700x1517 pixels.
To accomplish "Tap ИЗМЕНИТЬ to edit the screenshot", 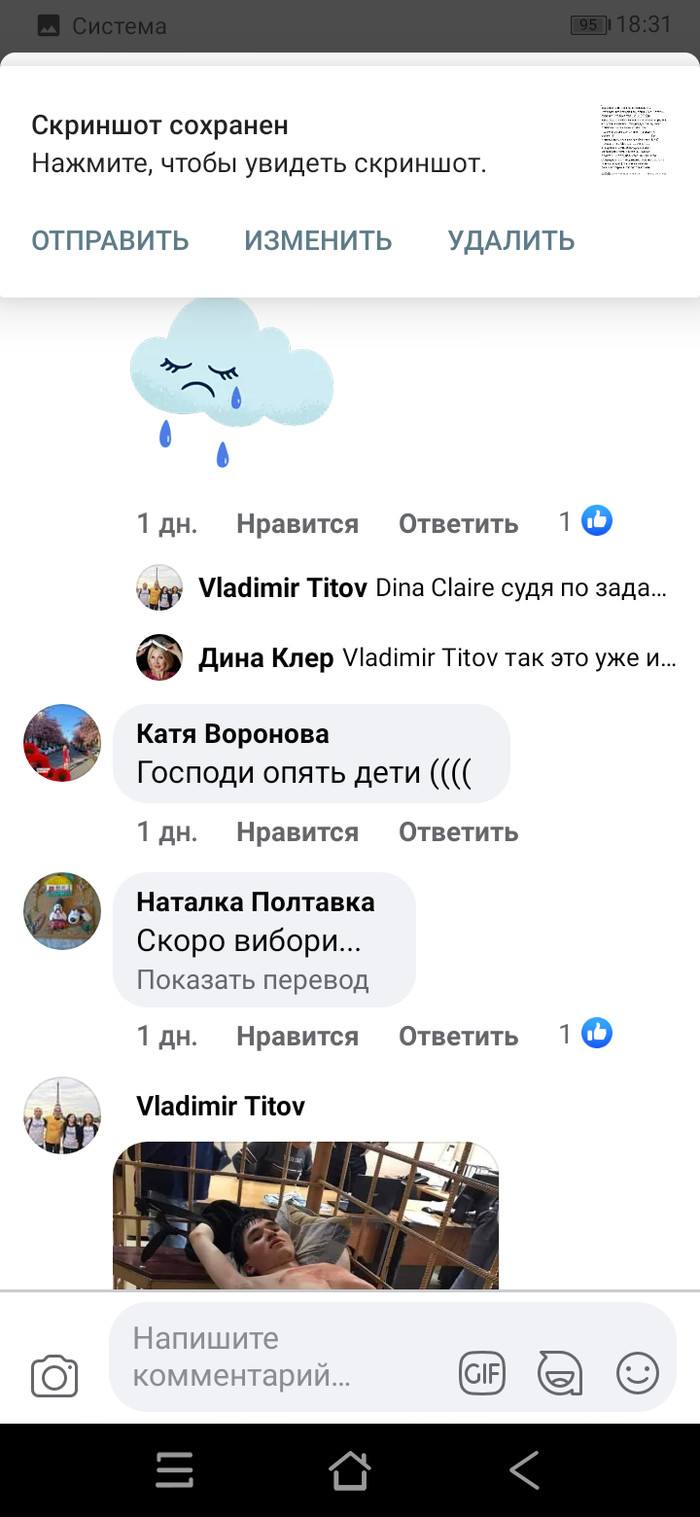I will click(x=318, y=241).
